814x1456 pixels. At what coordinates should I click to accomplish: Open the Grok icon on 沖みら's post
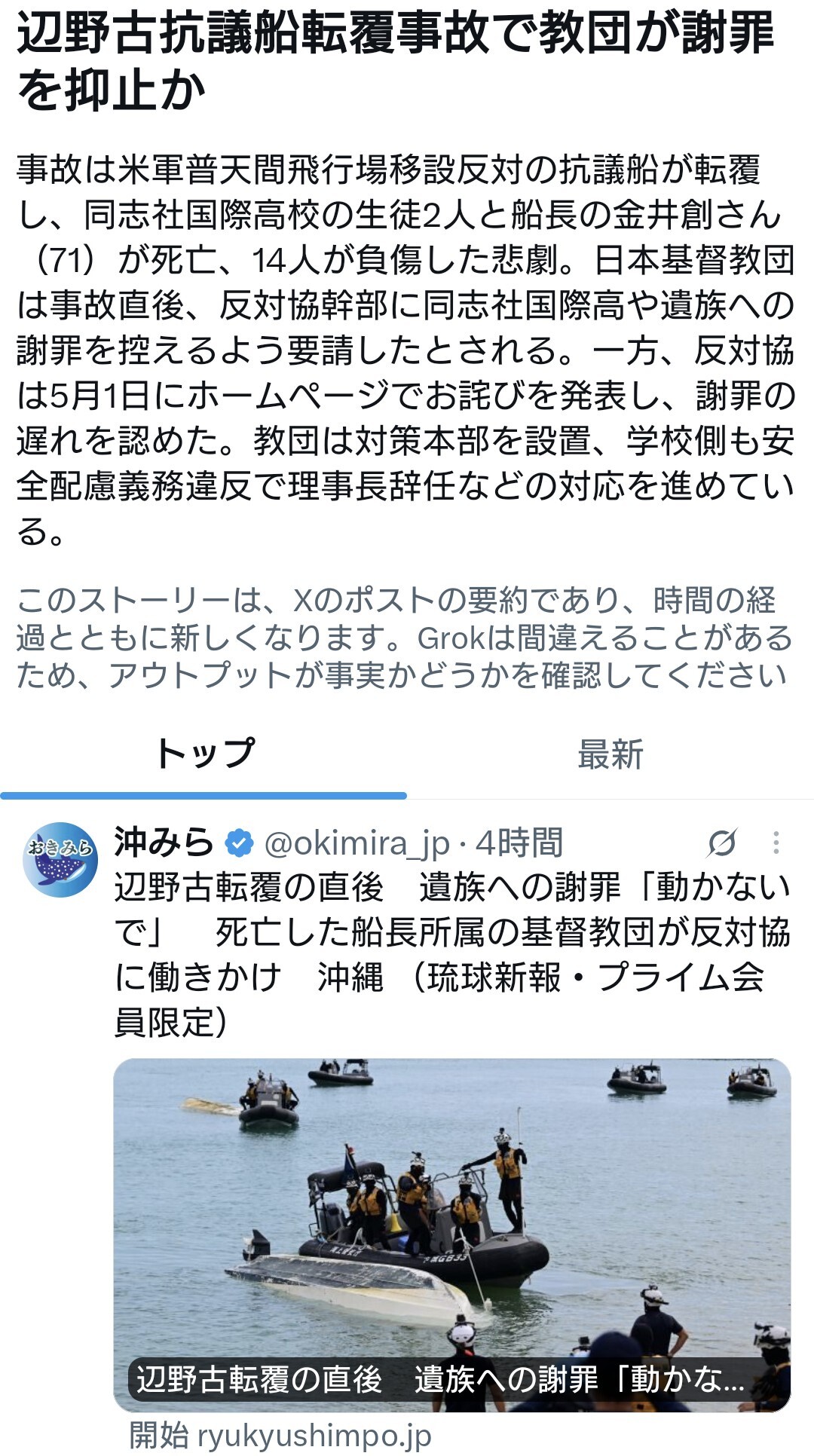pyautogui.click(x=721, y=843)
